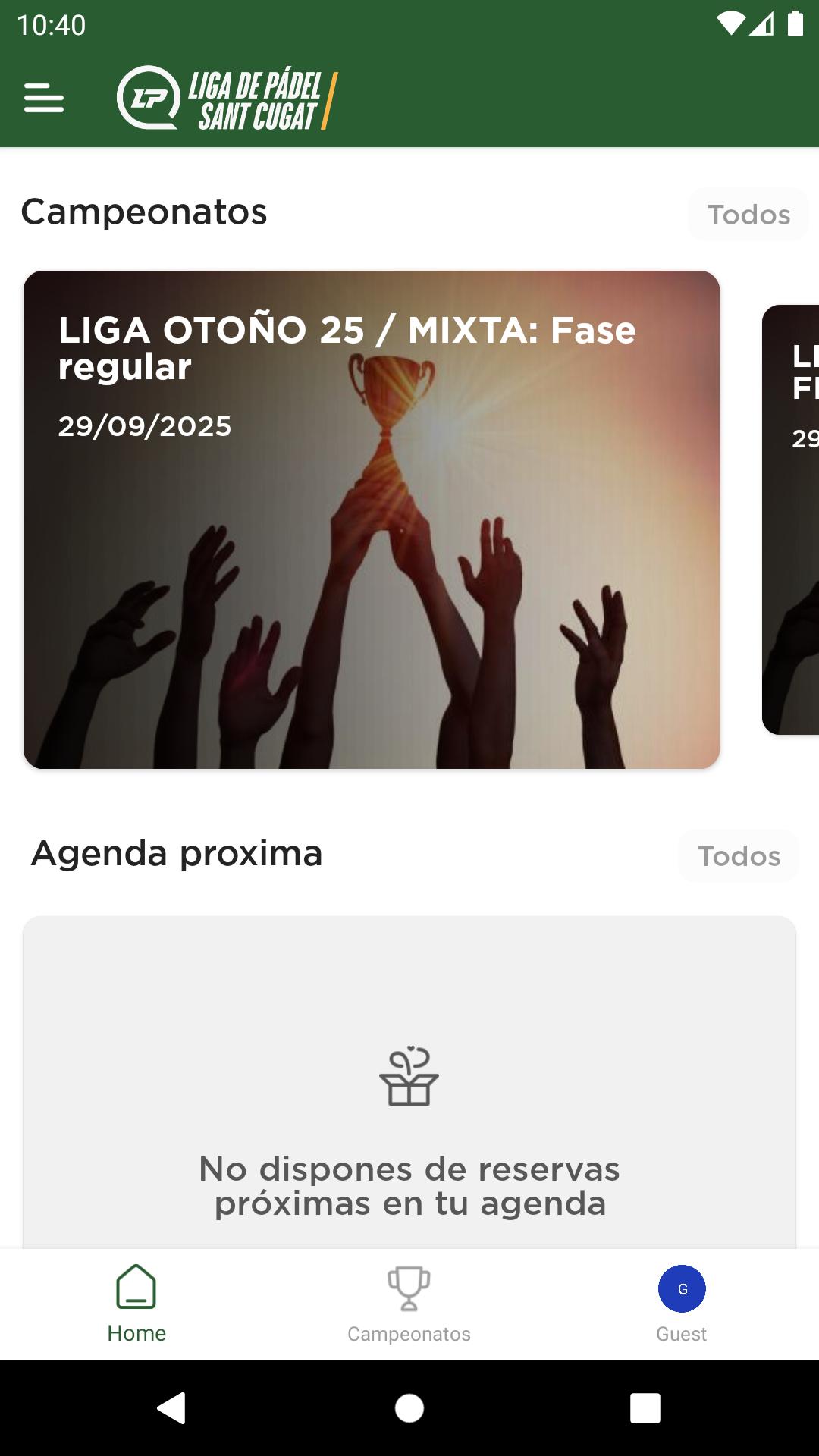
Task: Open LIGA OTOÑO 25 / MIXTA card
Action: point(372,519)
